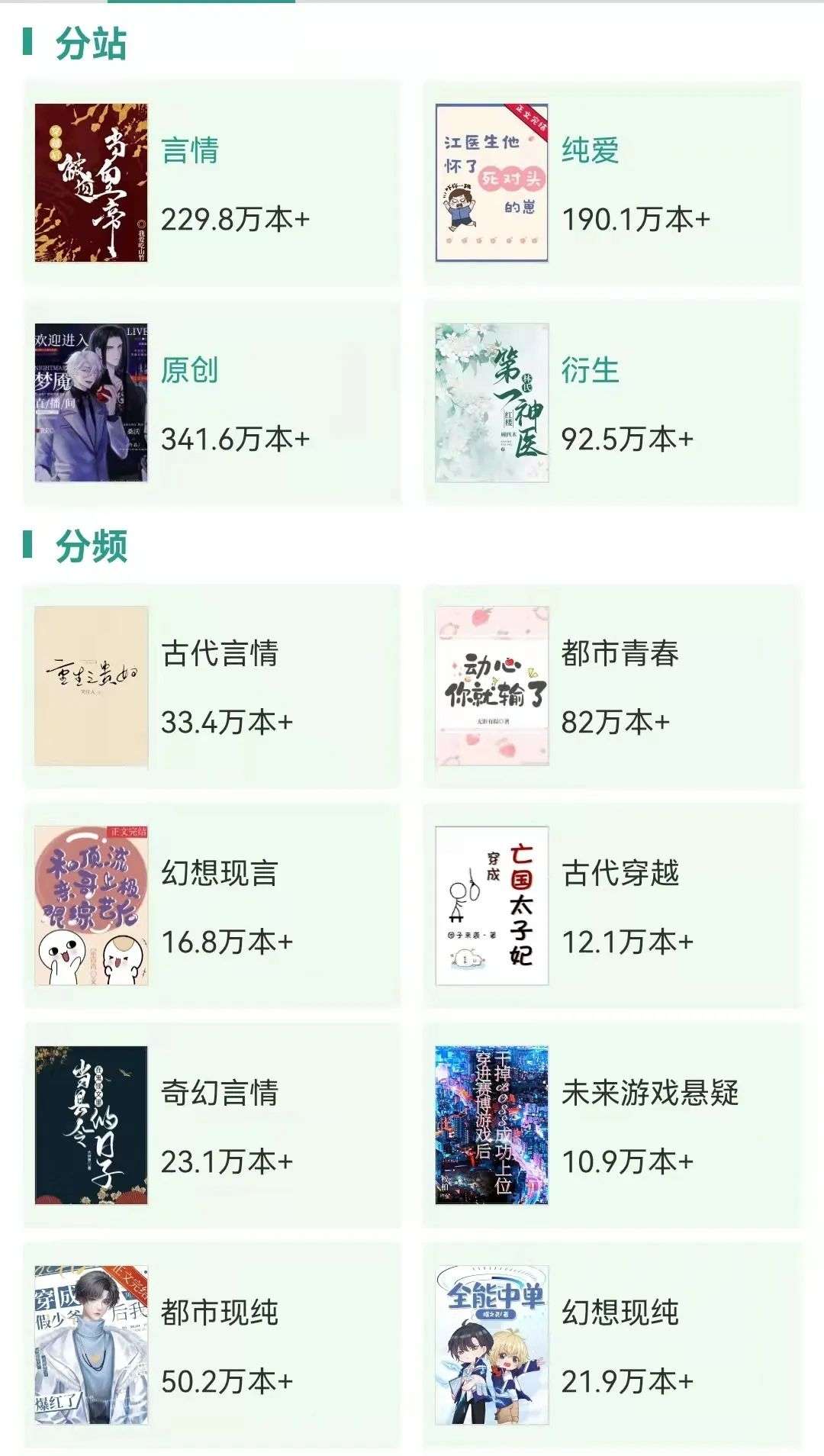Open the 纯爱 sub-site card
The height and width of the screenshot is (1456, 824).
tap(612, 183)
